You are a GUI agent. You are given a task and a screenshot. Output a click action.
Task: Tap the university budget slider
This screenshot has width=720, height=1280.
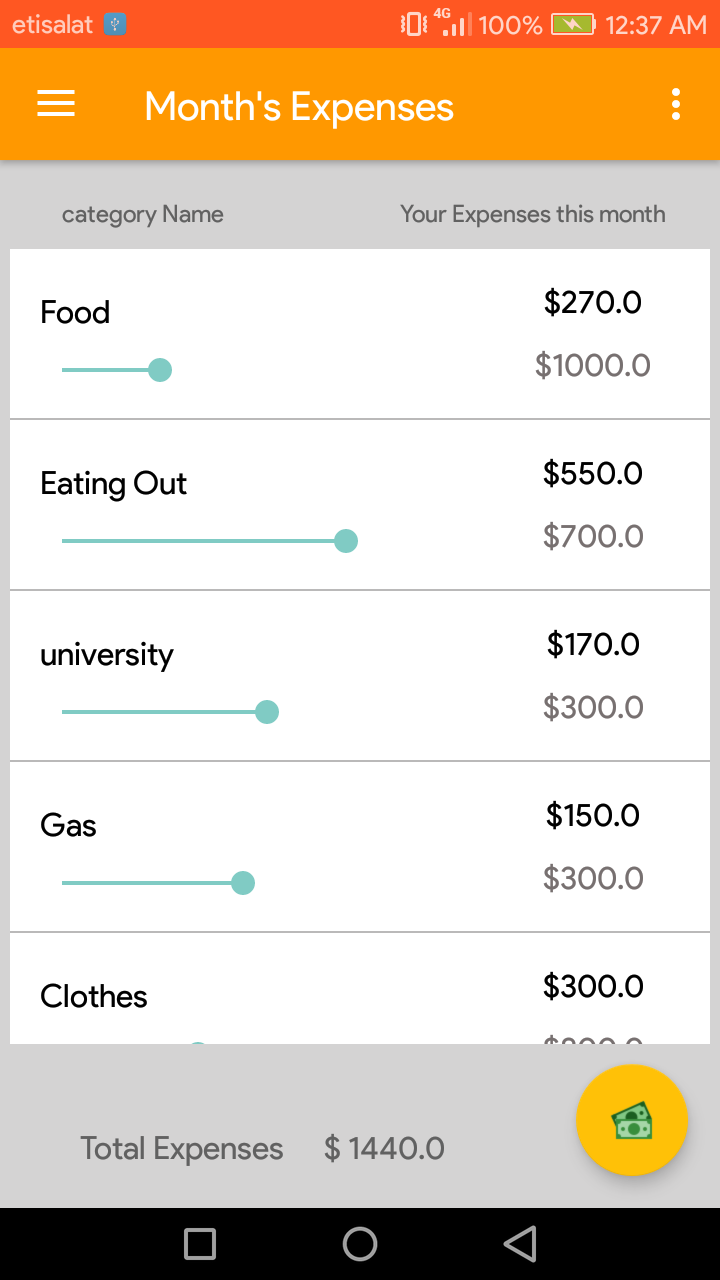[x=266, y=712]
